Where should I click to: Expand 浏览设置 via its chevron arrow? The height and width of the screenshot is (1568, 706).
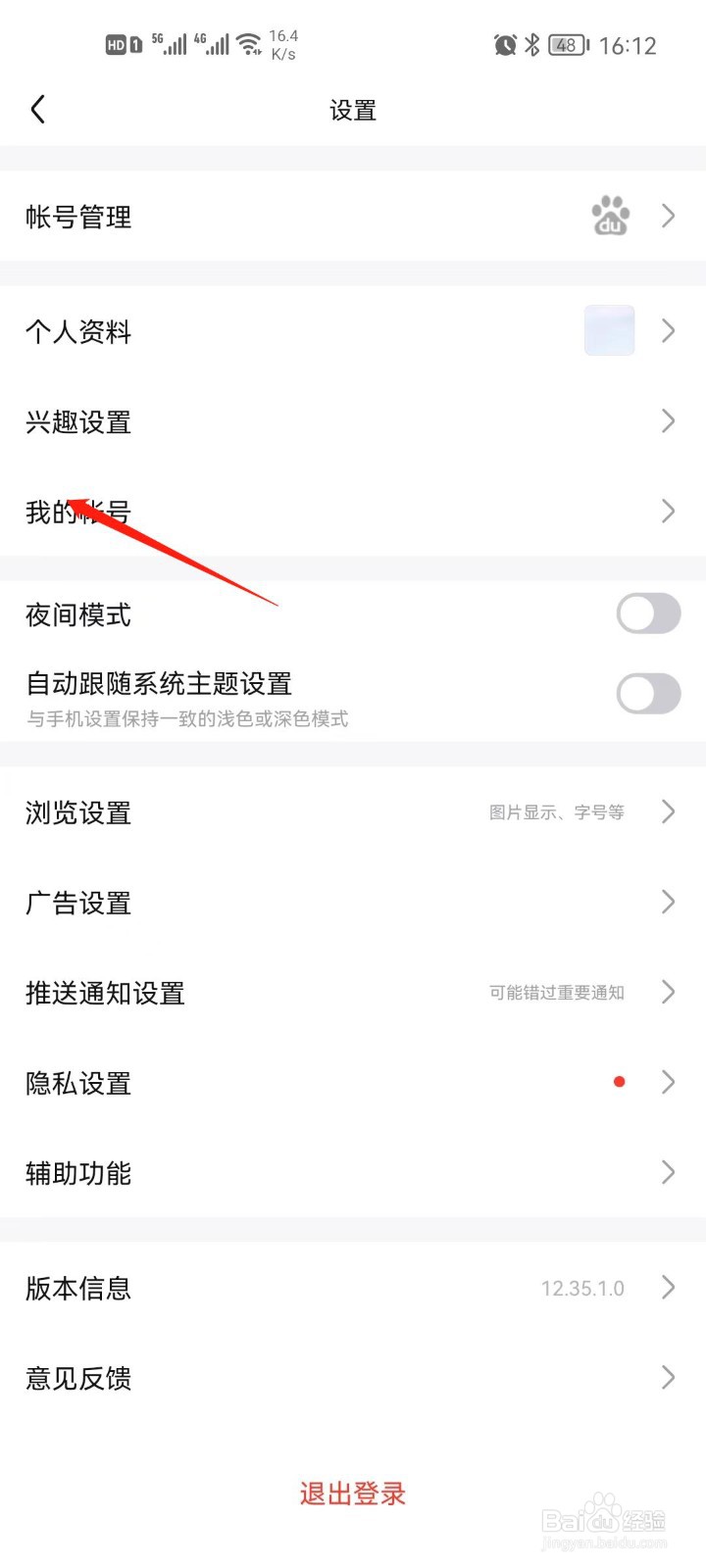click(669, 811)
